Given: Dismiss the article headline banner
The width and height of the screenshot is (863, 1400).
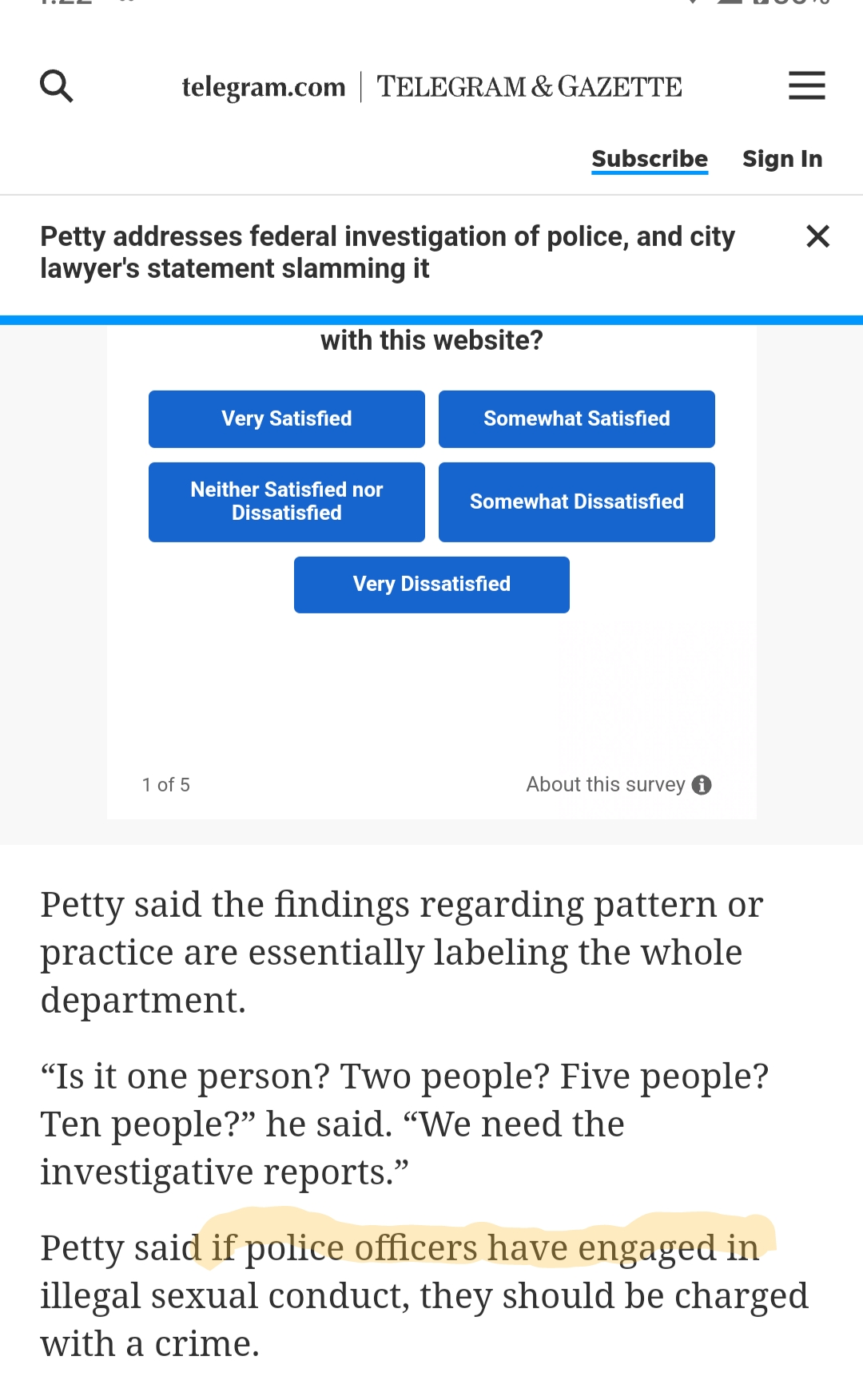Looking at the screenshot, I should 817,236.
